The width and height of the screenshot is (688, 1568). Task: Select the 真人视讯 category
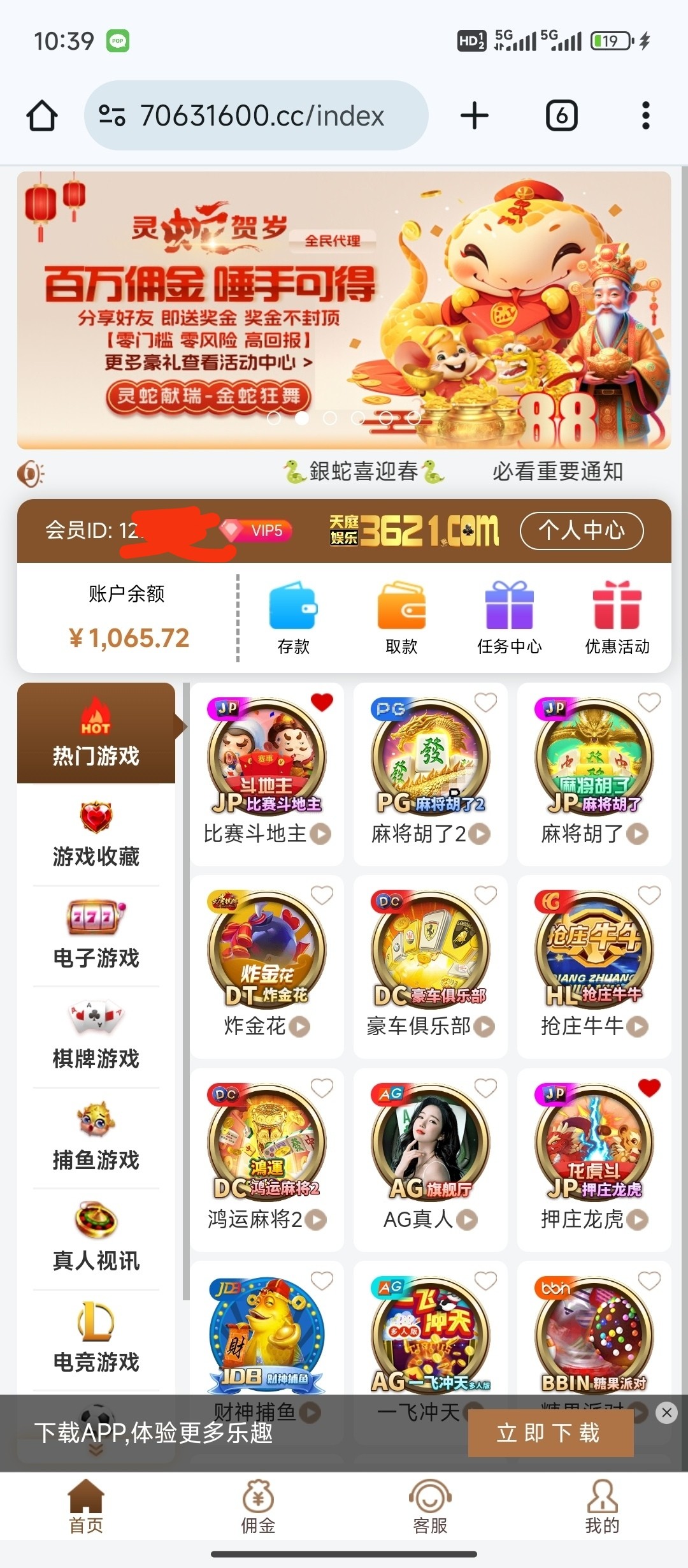click(96, 1238)
